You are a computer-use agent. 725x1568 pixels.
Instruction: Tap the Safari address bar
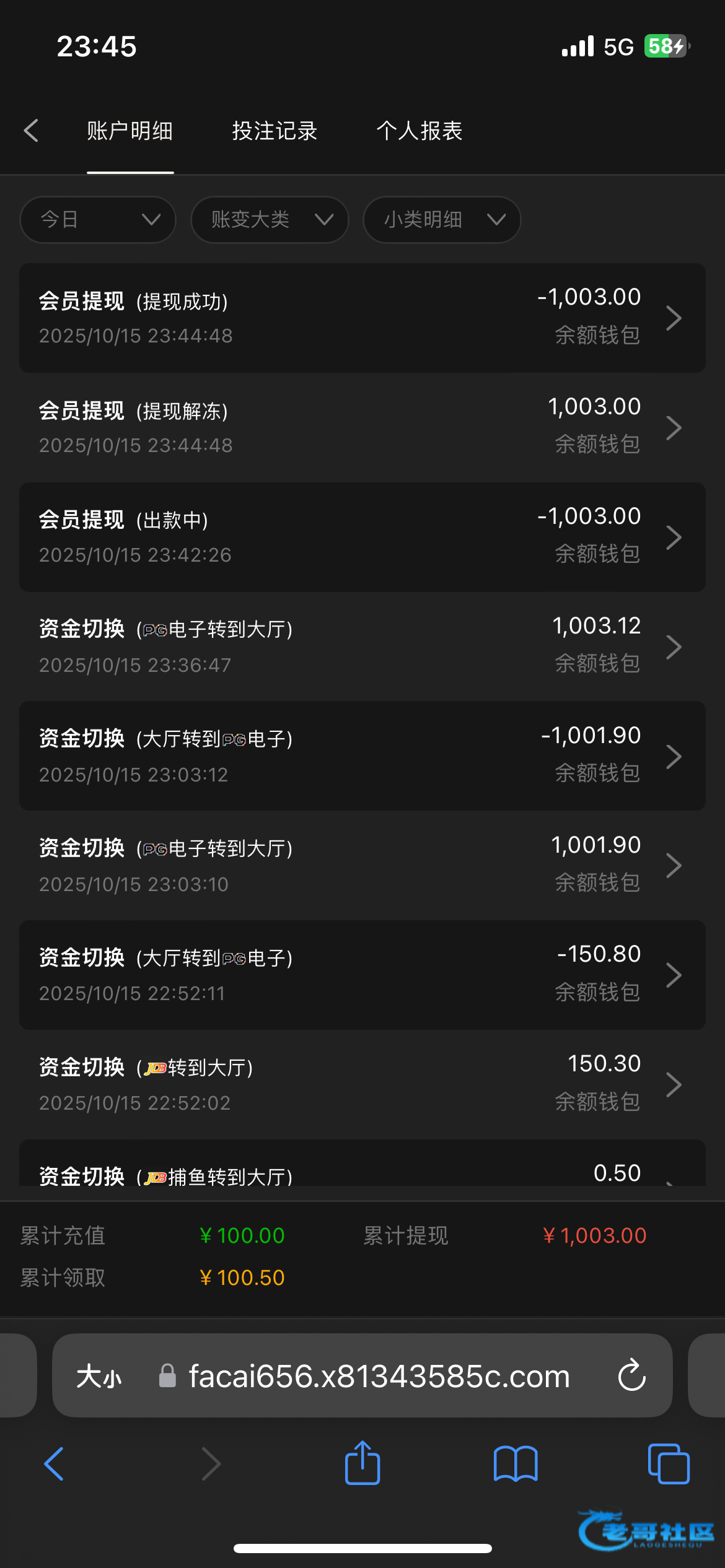pos(362,1375)
